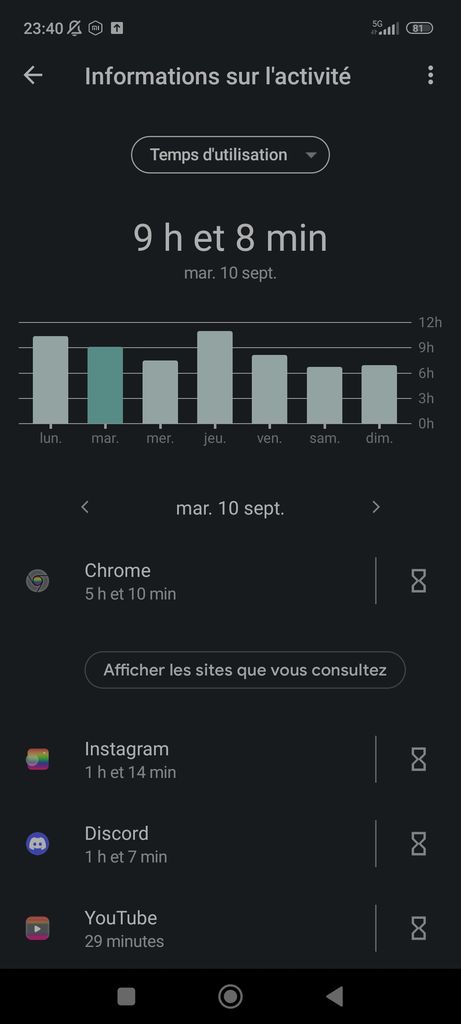Image resolution: width=461 pixels, height=1024 pixels.
Task: Set a timer for Chrome
Action: pos(419,581)
